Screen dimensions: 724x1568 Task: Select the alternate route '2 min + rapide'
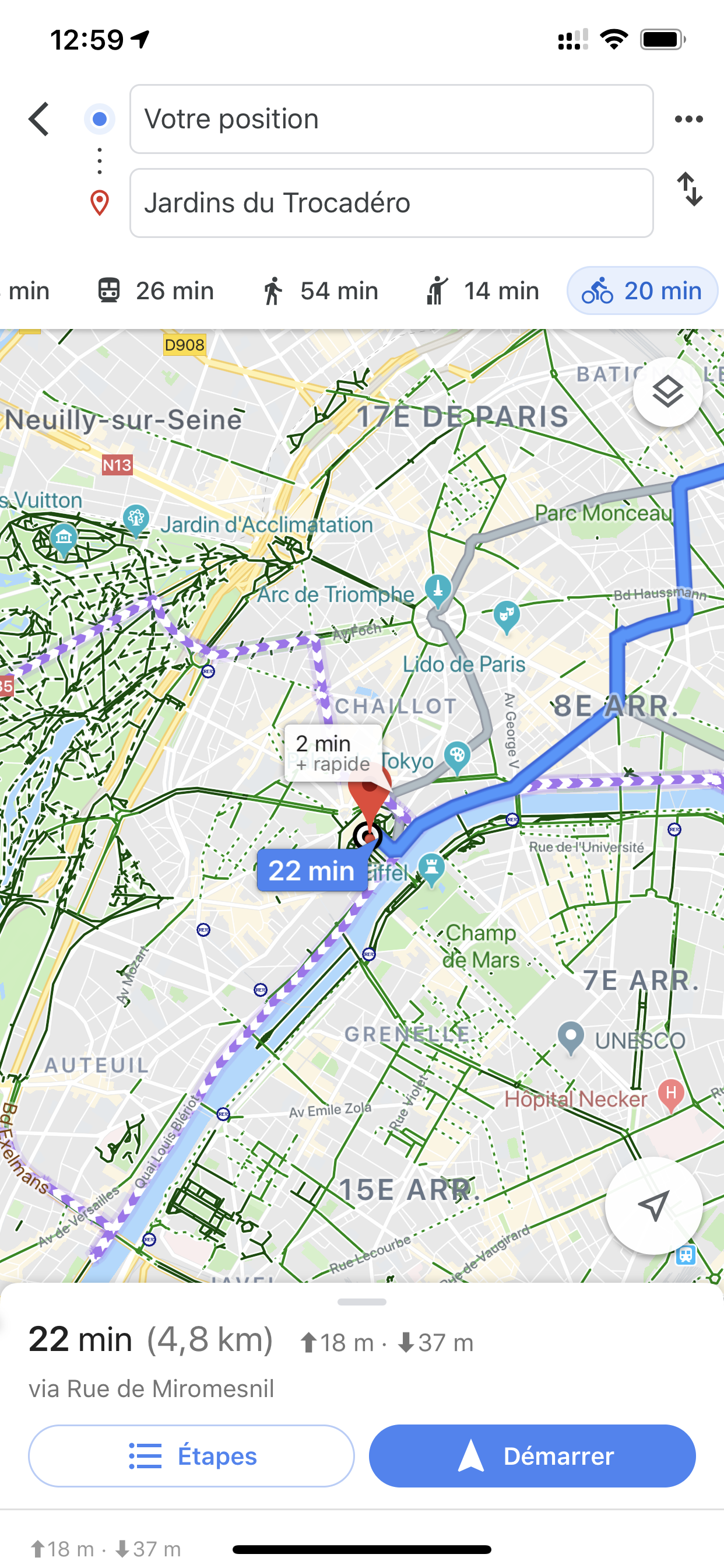(x=333, y=754)
